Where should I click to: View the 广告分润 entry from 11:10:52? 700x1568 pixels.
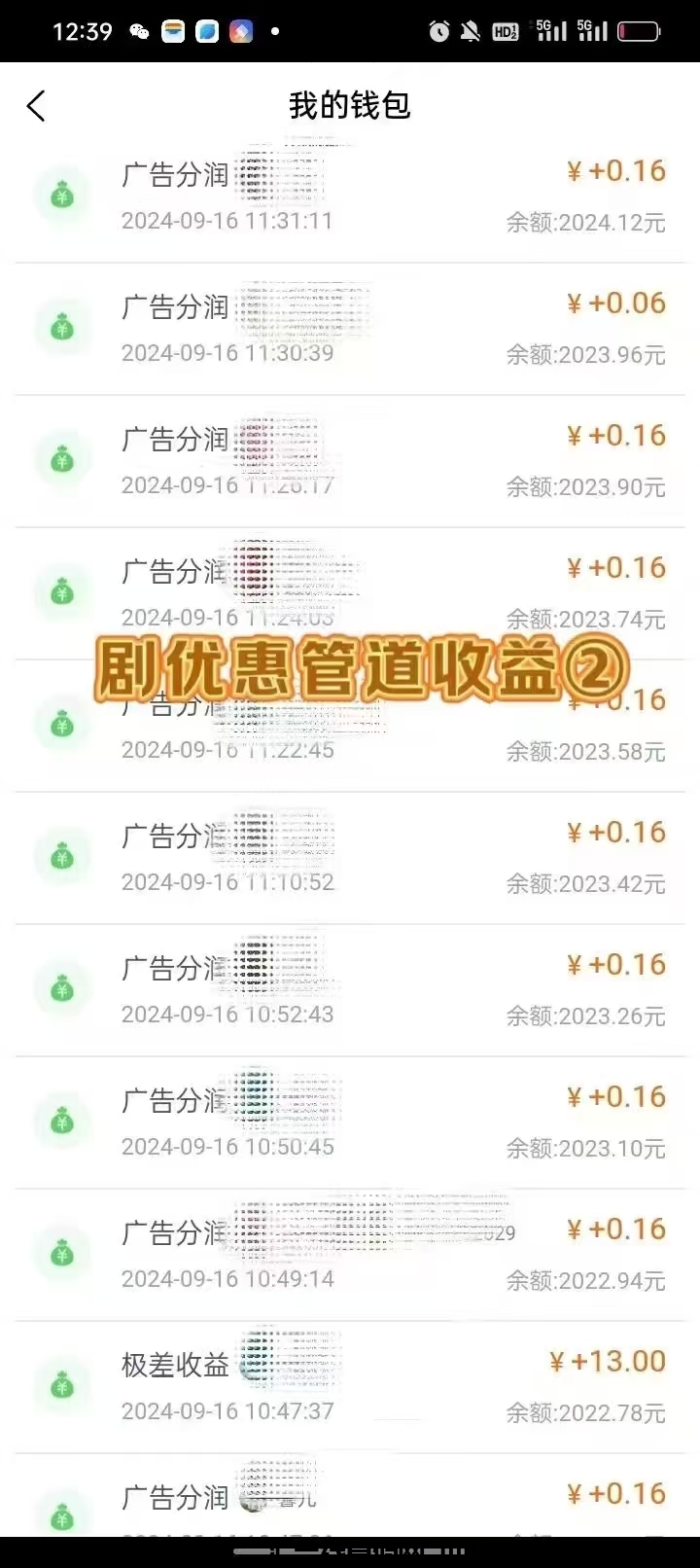point(350,857)
